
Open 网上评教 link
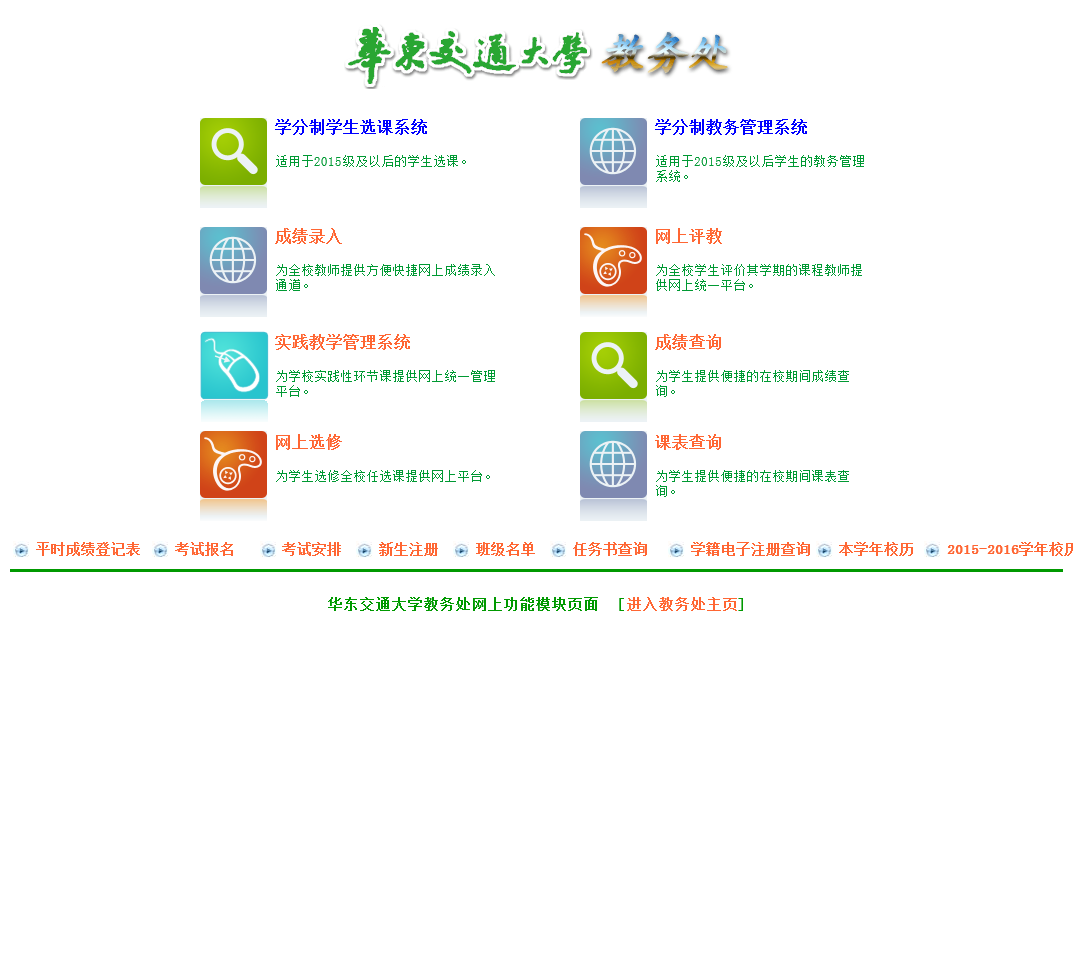coord(688,237)
